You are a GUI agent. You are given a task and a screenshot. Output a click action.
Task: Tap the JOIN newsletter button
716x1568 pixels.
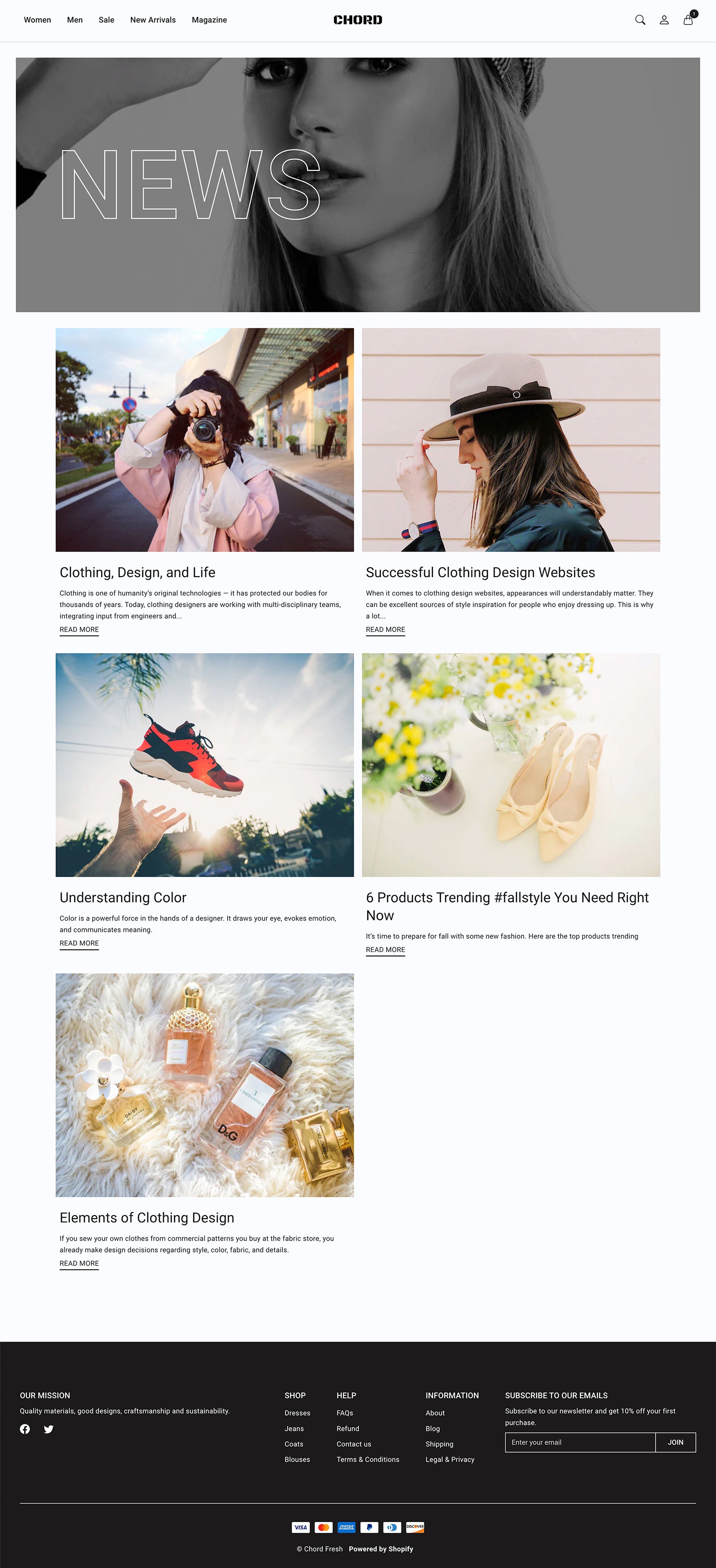click(675, 1442)
